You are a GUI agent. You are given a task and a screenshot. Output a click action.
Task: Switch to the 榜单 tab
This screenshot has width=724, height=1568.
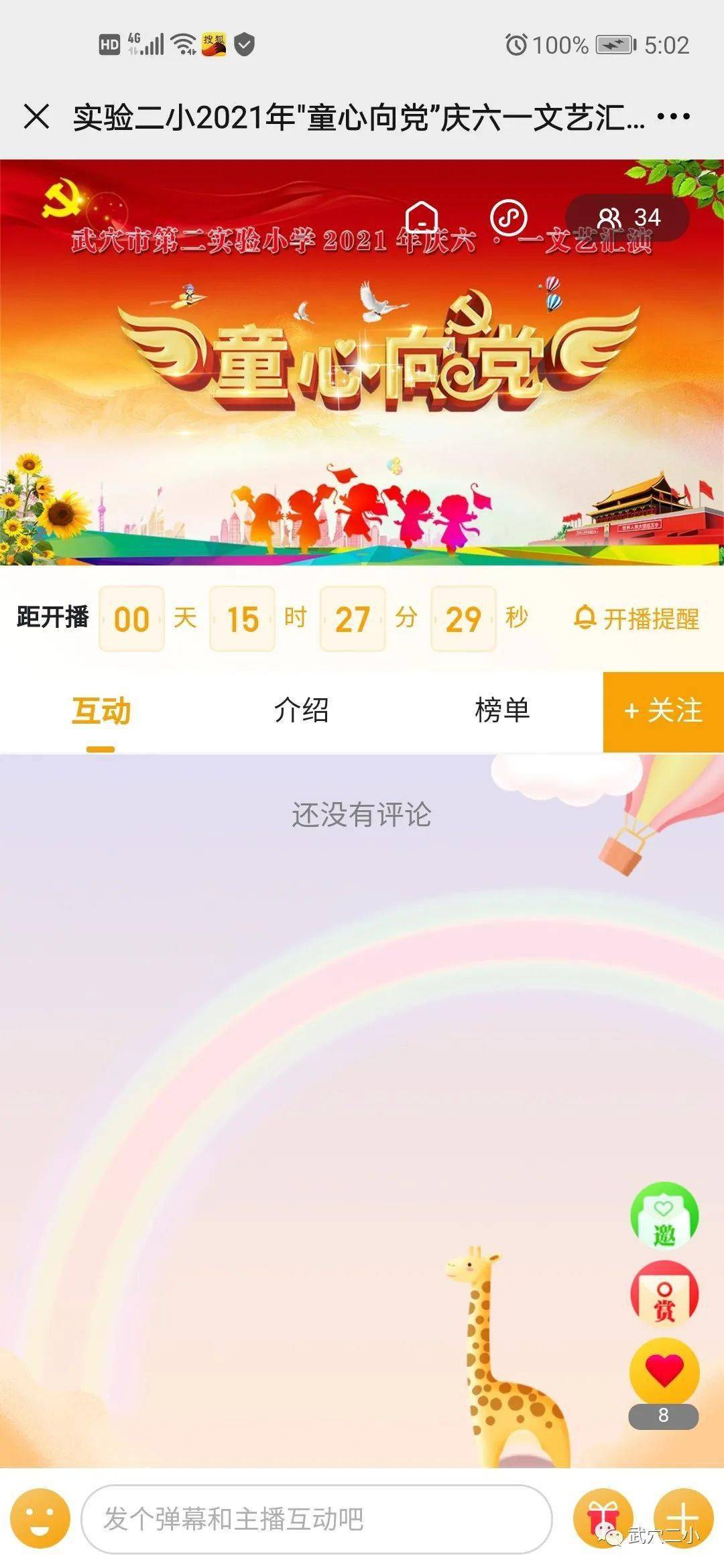coord(502,711)
